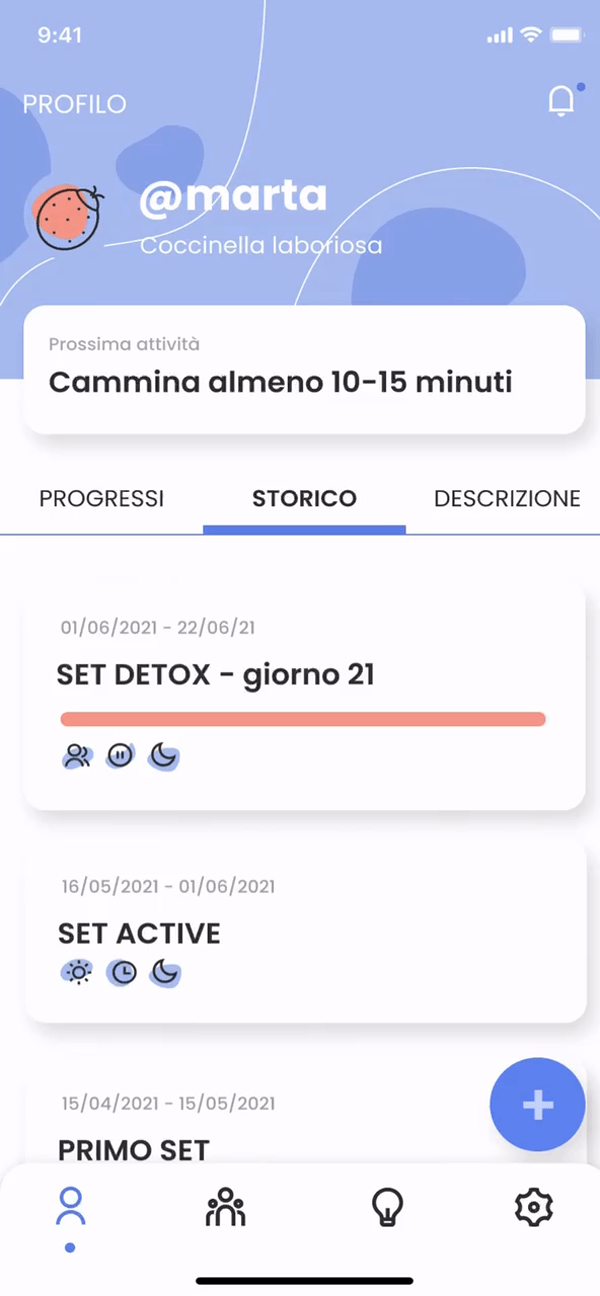Open the next activity card Cammina almeno 10-15 minuti
This screenshot has width=600, height=1296.
[x=304, y=370]
